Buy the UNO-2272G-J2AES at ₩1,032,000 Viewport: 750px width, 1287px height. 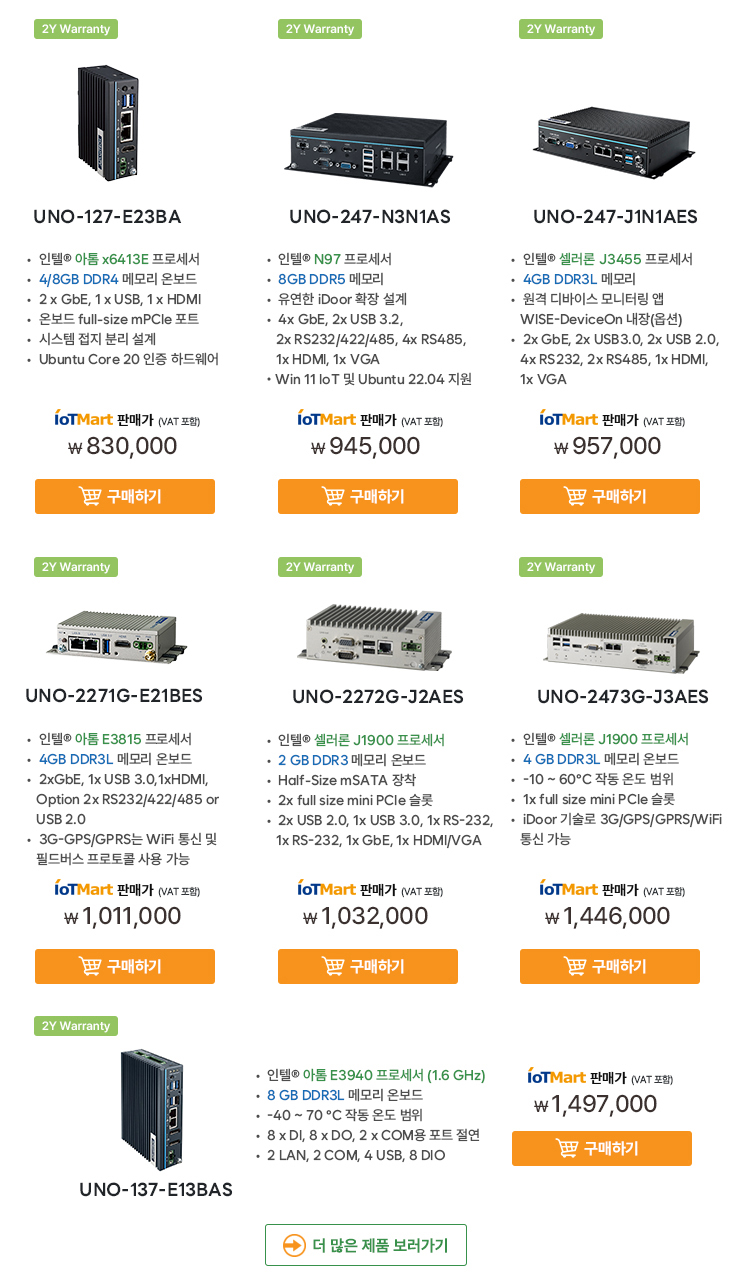367,966
